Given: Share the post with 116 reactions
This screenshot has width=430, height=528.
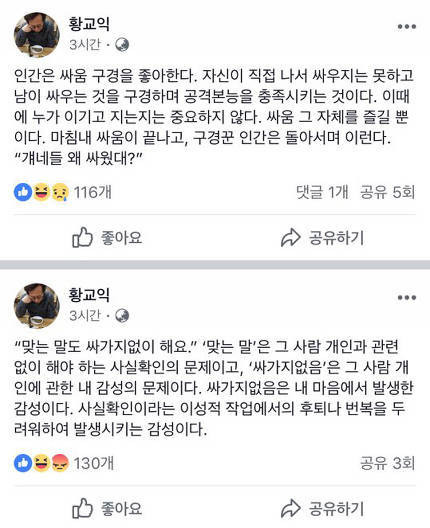Looking at the screenshot, I should pyautogui.click(x=322, y=238).
